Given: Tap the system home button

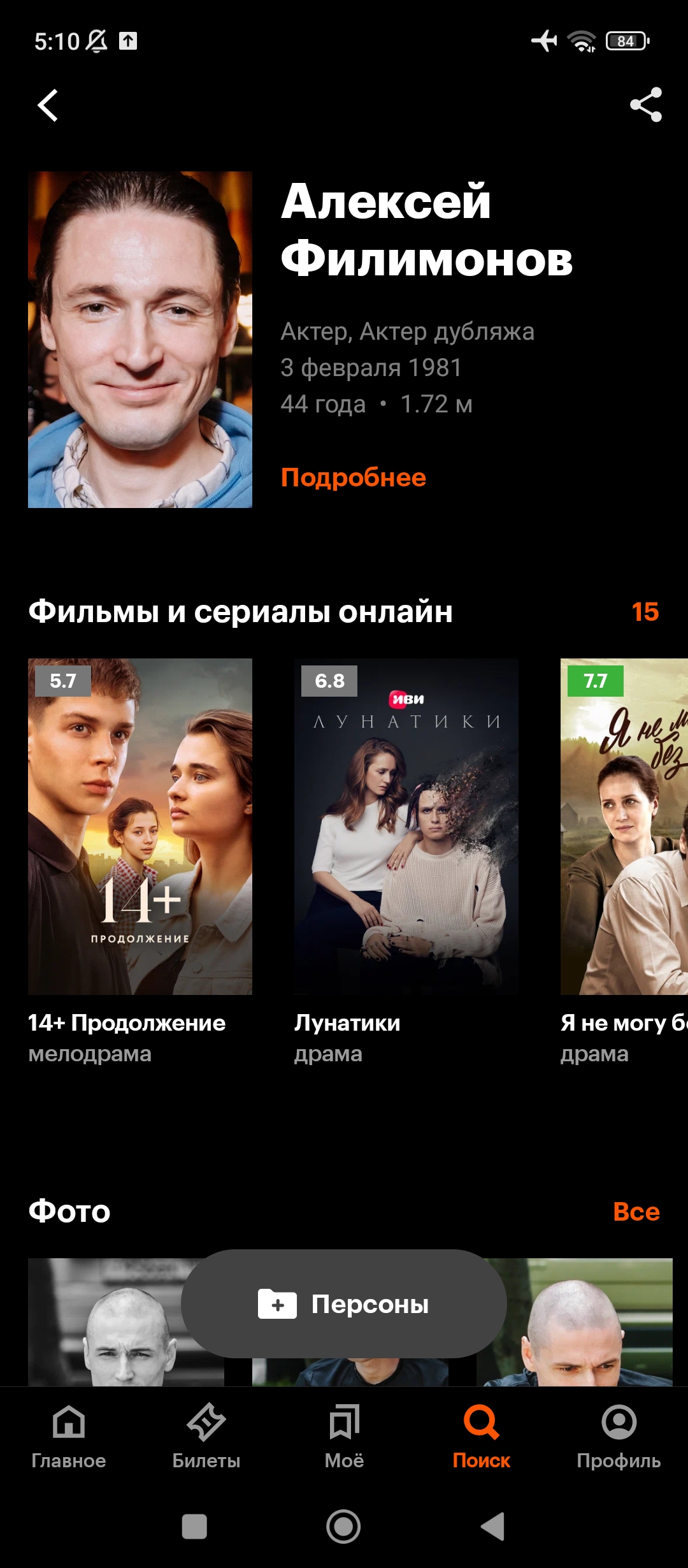Looking at the screenshot, I should [x=343, y=1527].
